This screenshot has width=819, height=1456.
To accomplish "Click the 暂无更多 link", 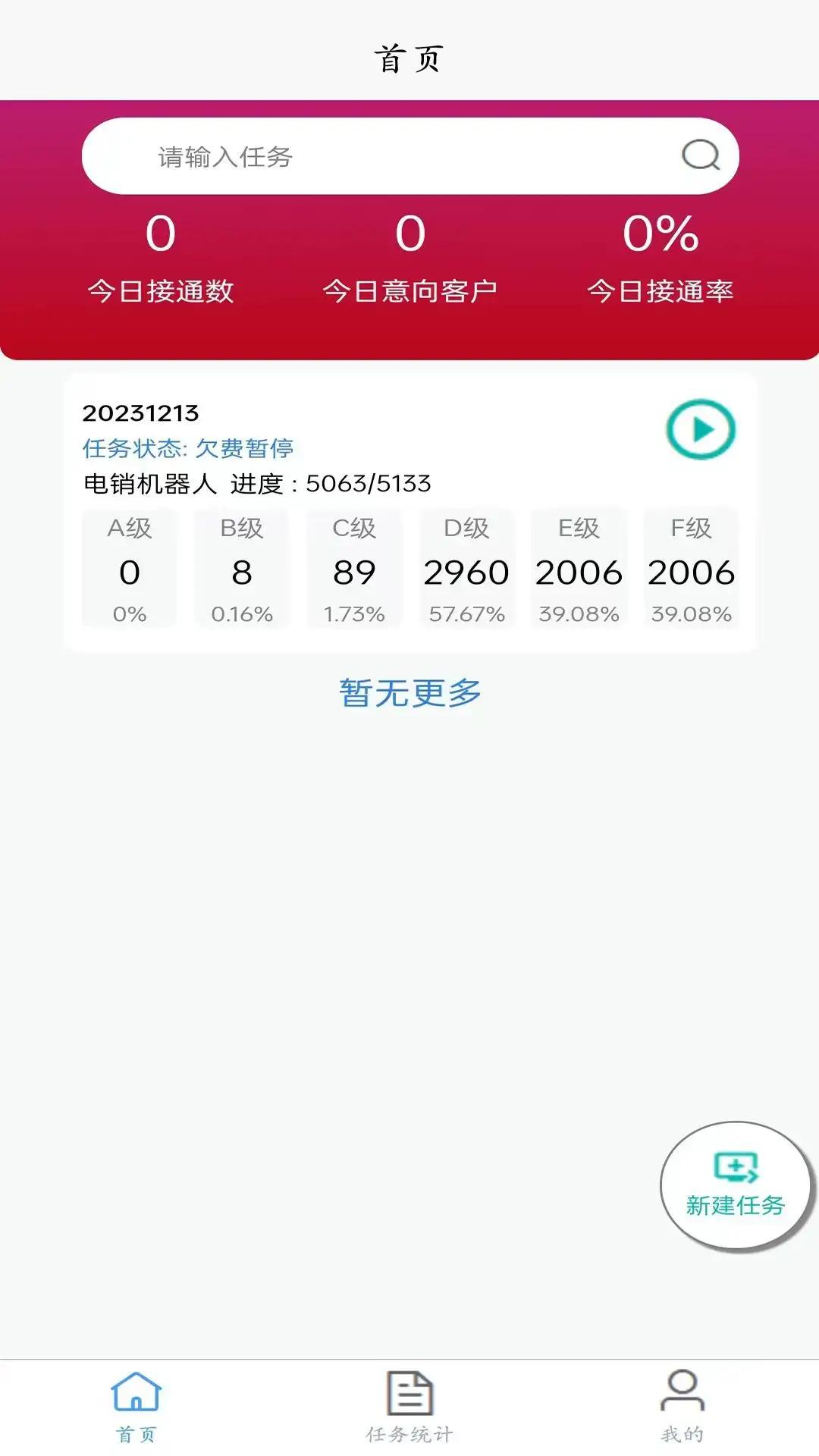I will (409, 692).
